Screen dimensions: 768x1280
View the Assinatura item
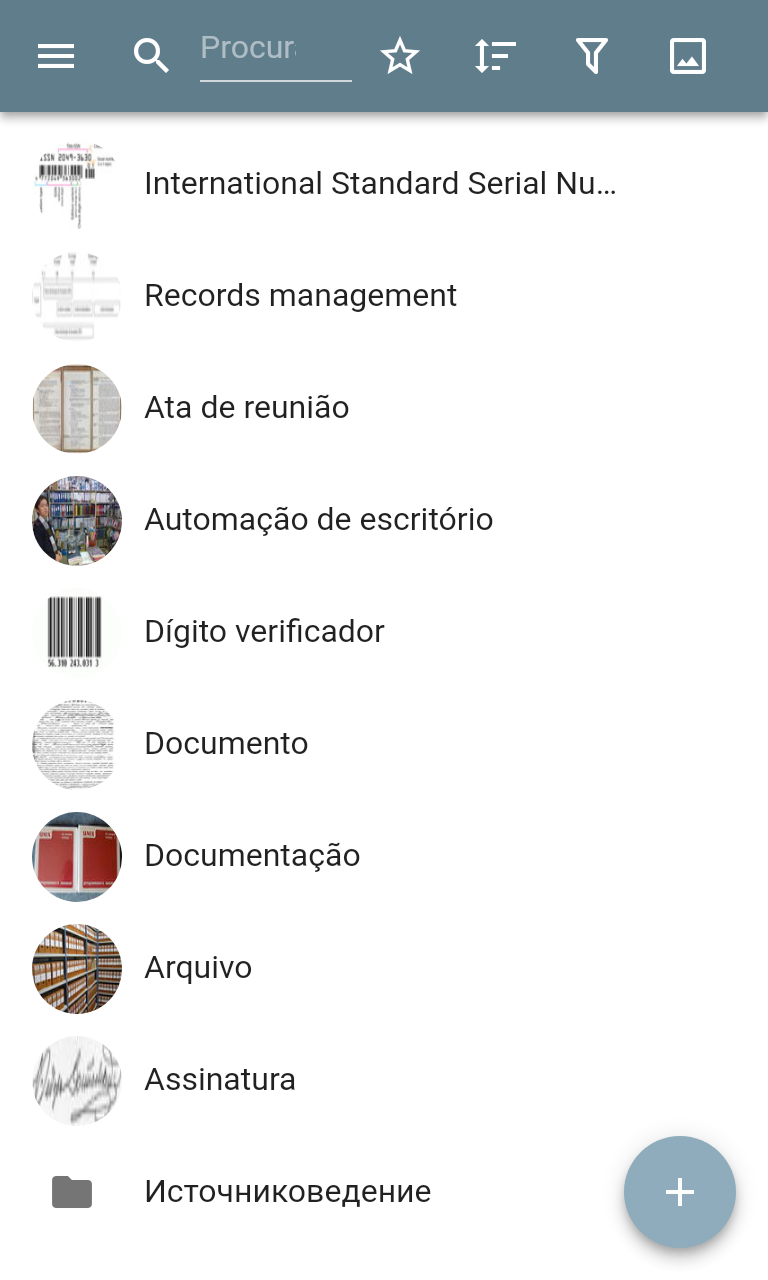220,1080
